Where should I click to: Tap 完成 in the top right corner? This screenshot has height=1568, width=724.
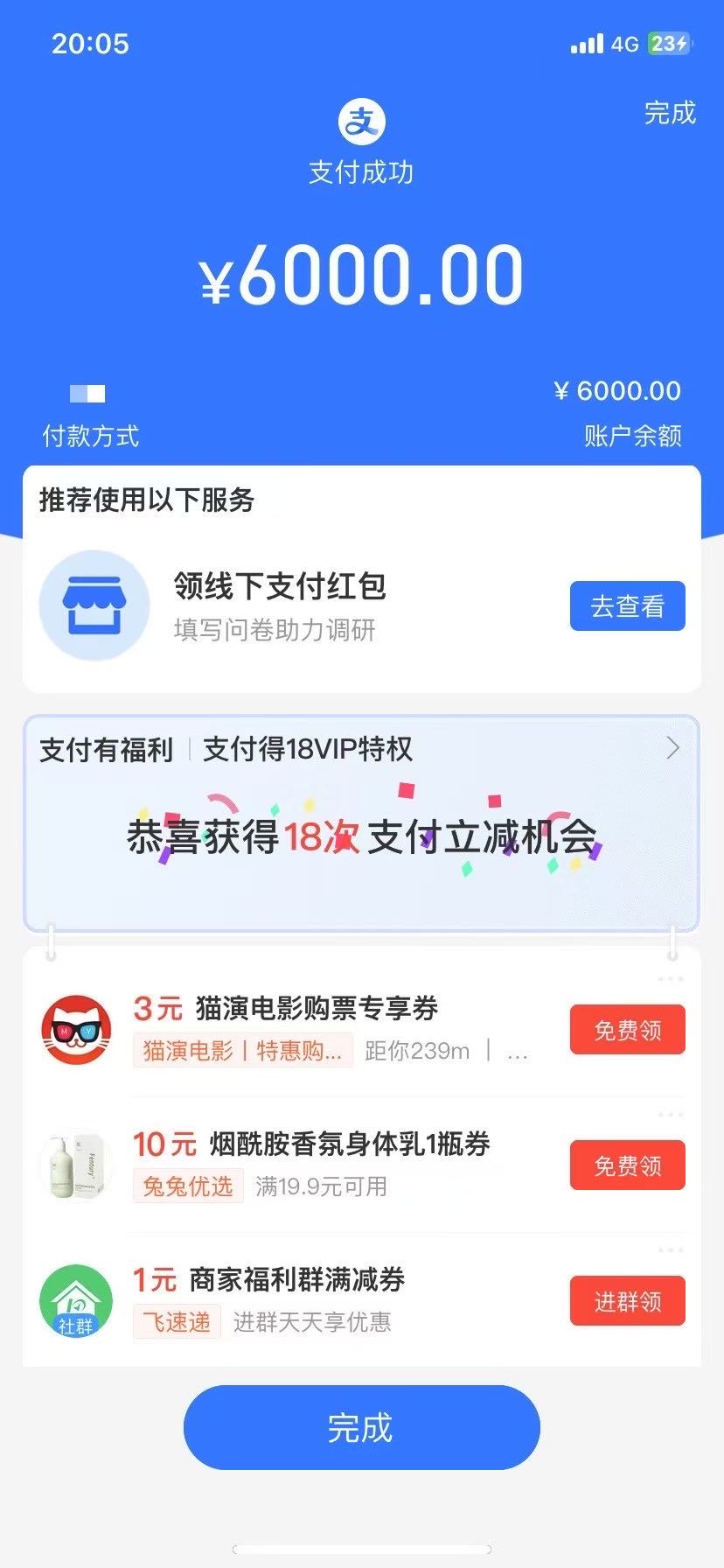670,113
